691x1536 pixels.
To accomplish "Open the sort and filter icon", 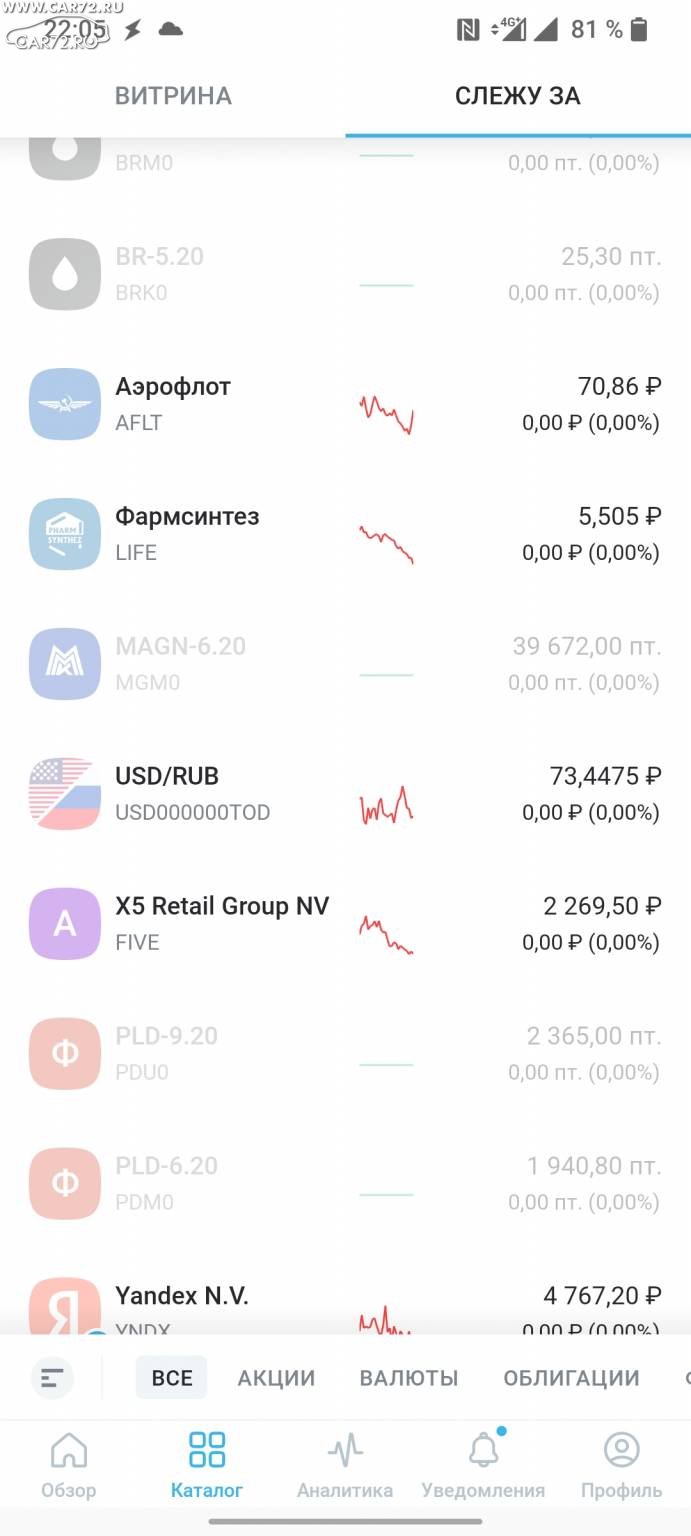I will (x=52, y=1378).
